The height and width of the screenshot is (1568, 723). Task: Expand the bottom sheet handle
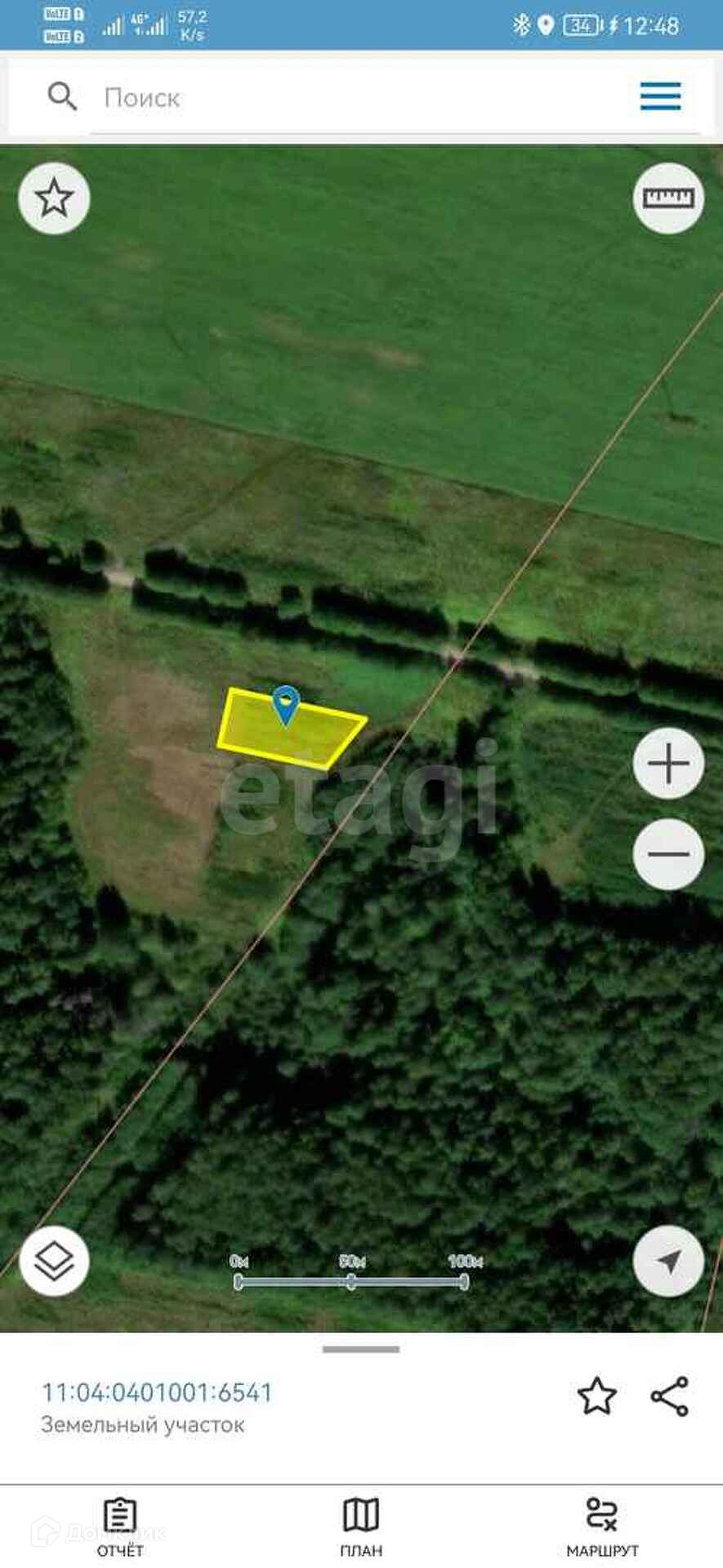click(x=361, y=1349)
